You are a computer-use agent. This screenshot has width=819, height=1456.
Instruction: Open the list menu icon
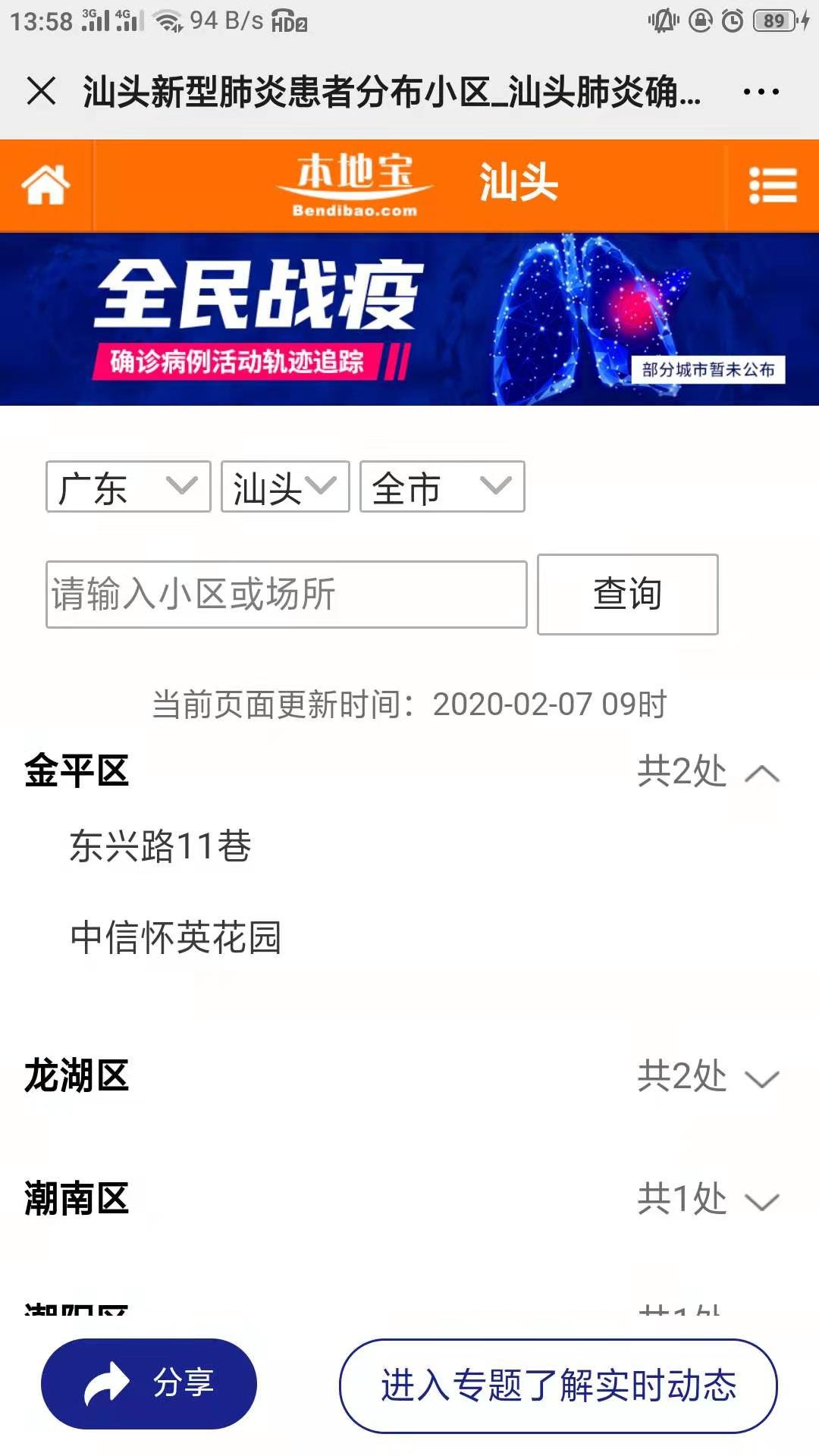pyautogui.click(x=773, y=185)
